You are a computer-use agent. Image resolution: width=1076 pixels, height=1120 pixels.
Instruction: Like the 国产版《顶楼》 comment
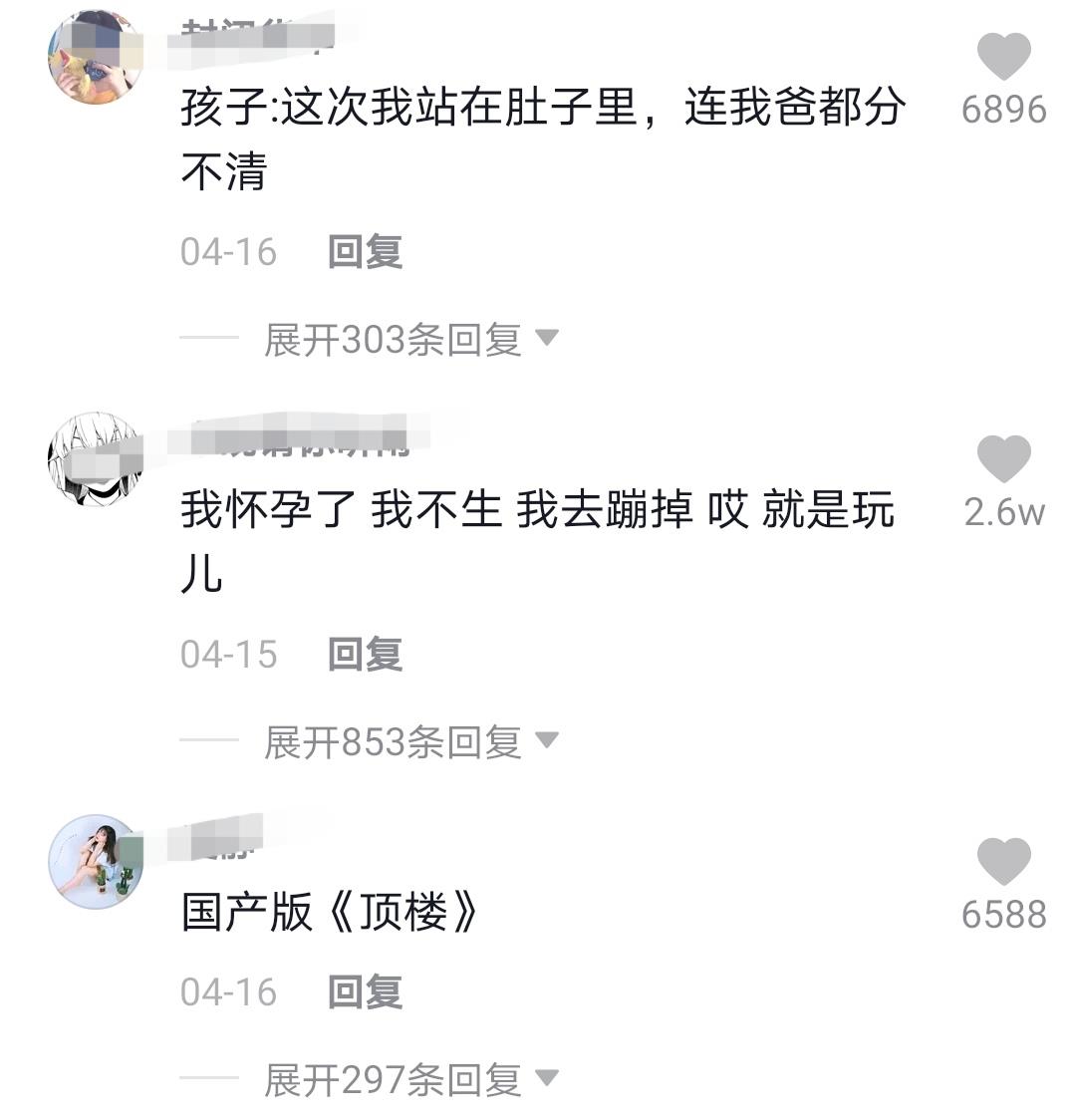pyautogui.click(x=1003, y=862)
